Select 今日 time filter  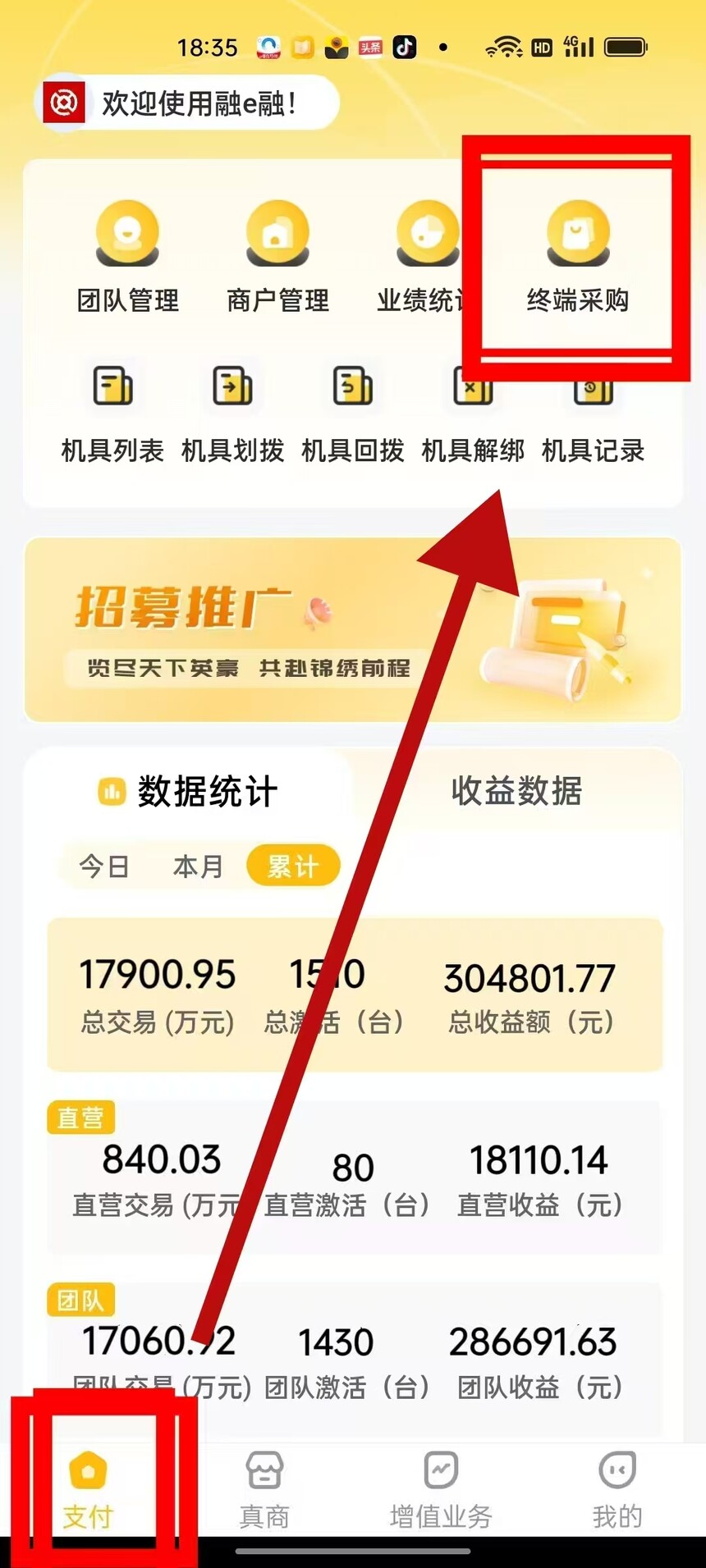[x=104, y=866]
